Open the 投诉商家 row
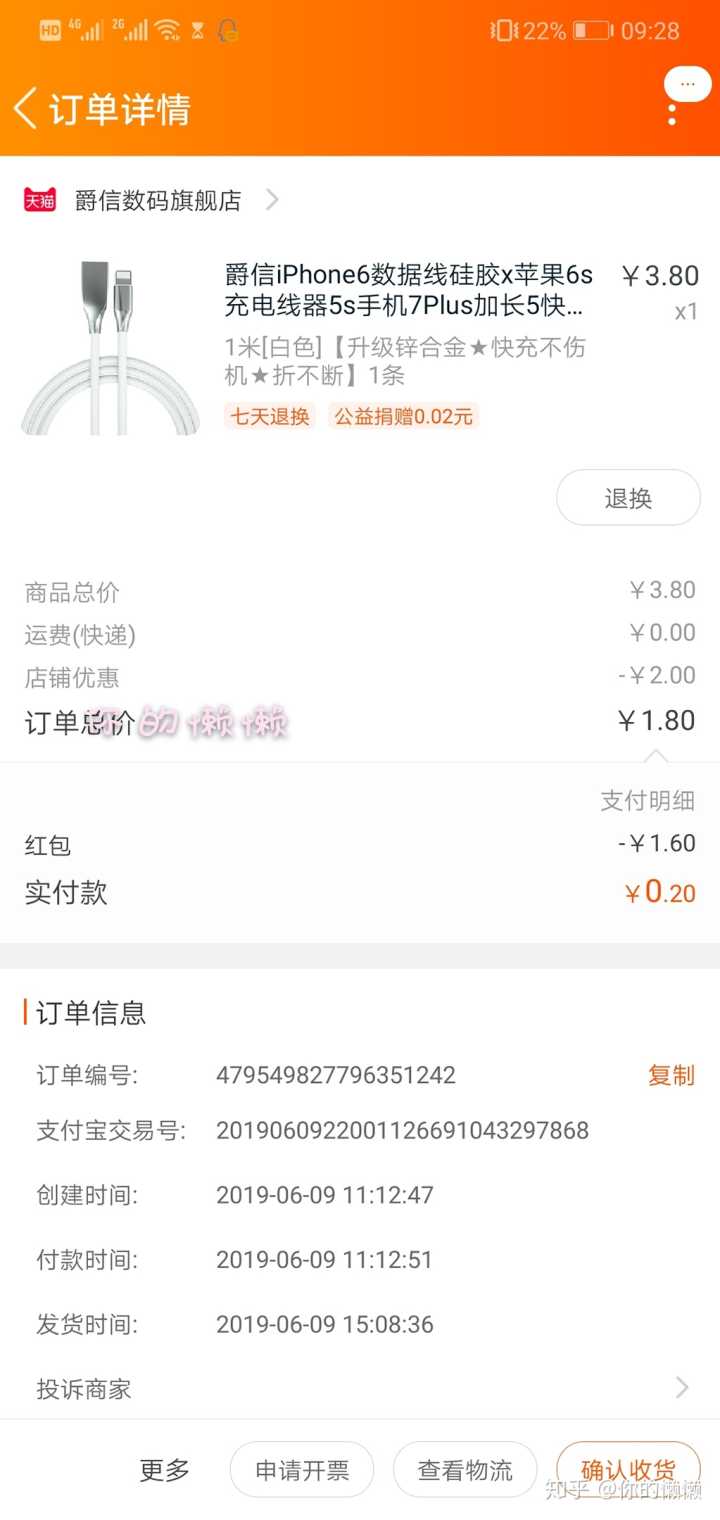Viewport: 720px width, 1520px height. pos(360,1389)
